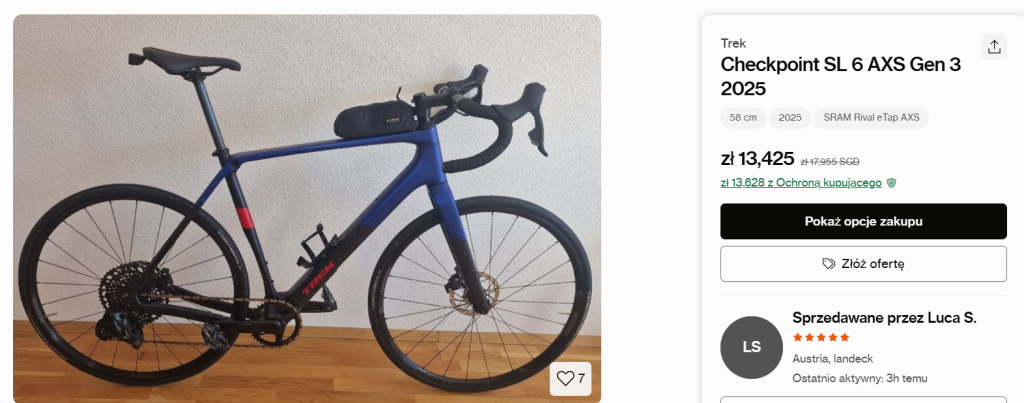Share this Trek Checkpoint listing
This screenshot has height=403, width=1024.
coord(993,47)
